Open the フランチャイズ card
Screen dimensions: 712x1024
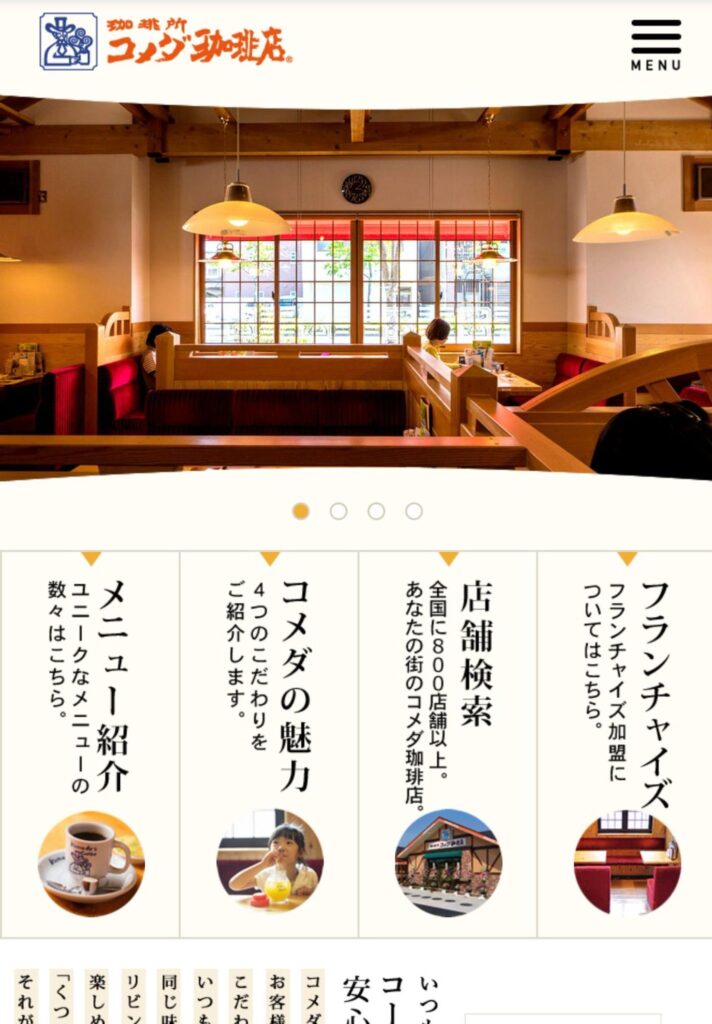coord(626,744)
